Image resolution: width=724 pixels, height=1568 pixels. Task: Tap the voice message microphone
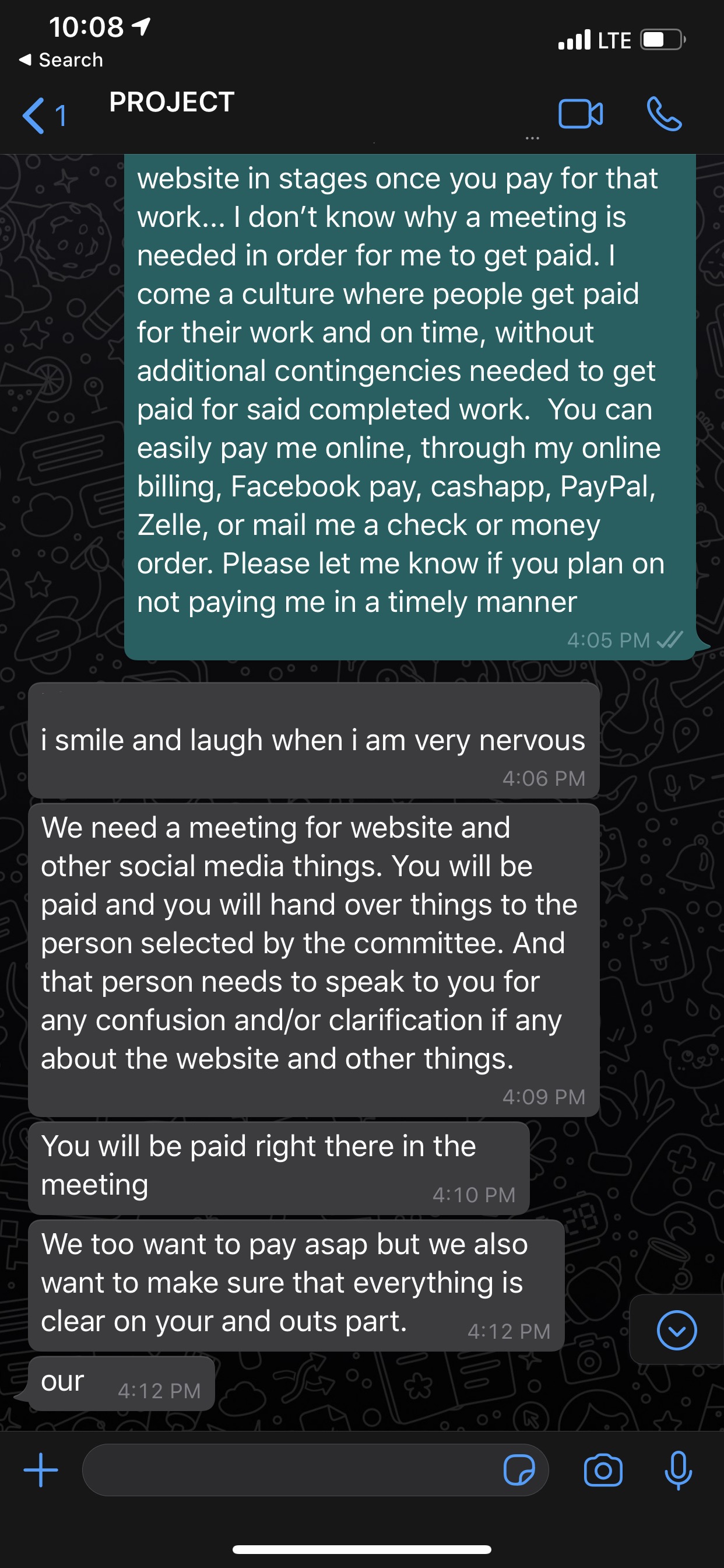tap(678, 1470)
